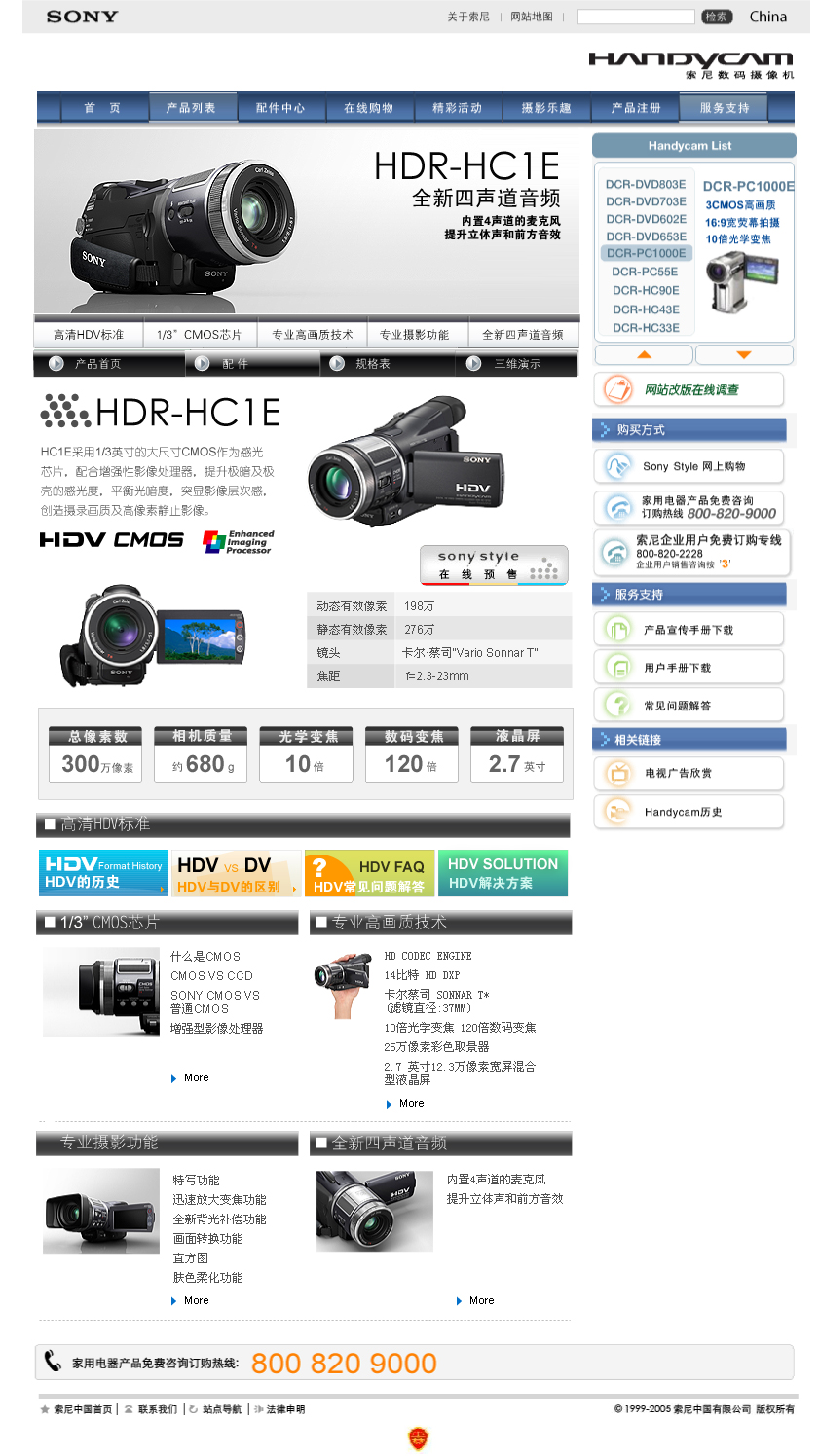This screenshot has height=1456, width=819.
Task: Select DCR-DVD803E in Handycam List
Action: coord(646,184)
